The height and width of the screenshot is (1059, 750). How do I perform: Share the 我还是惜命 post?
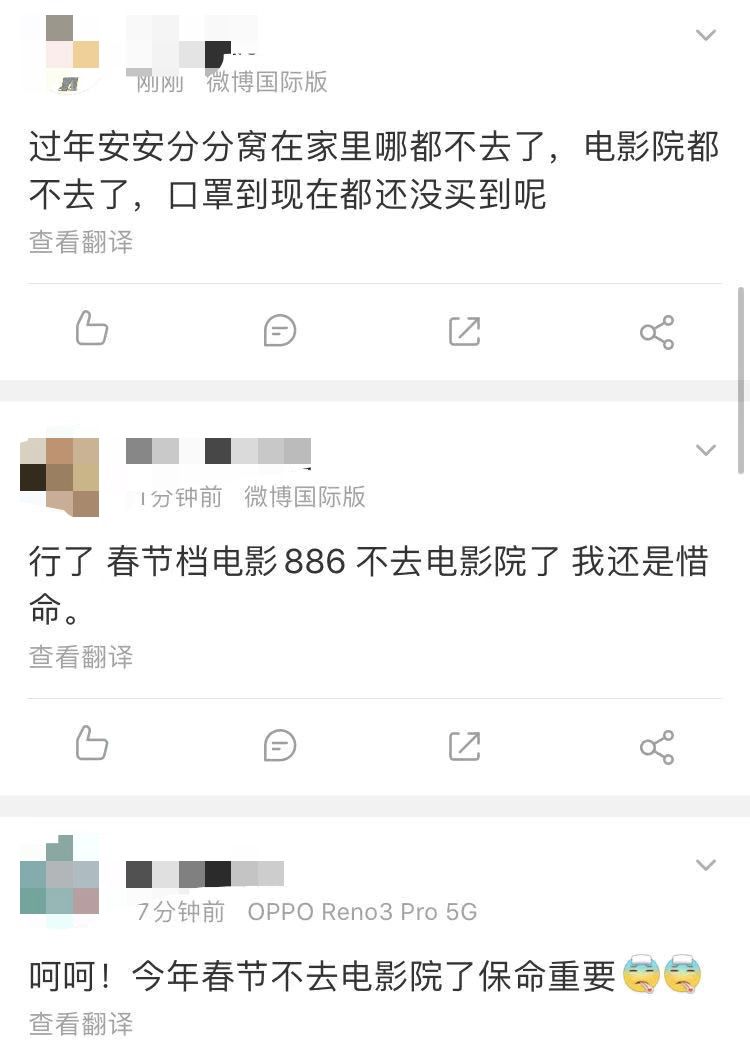pyautogui.click(x=657, y=747)
